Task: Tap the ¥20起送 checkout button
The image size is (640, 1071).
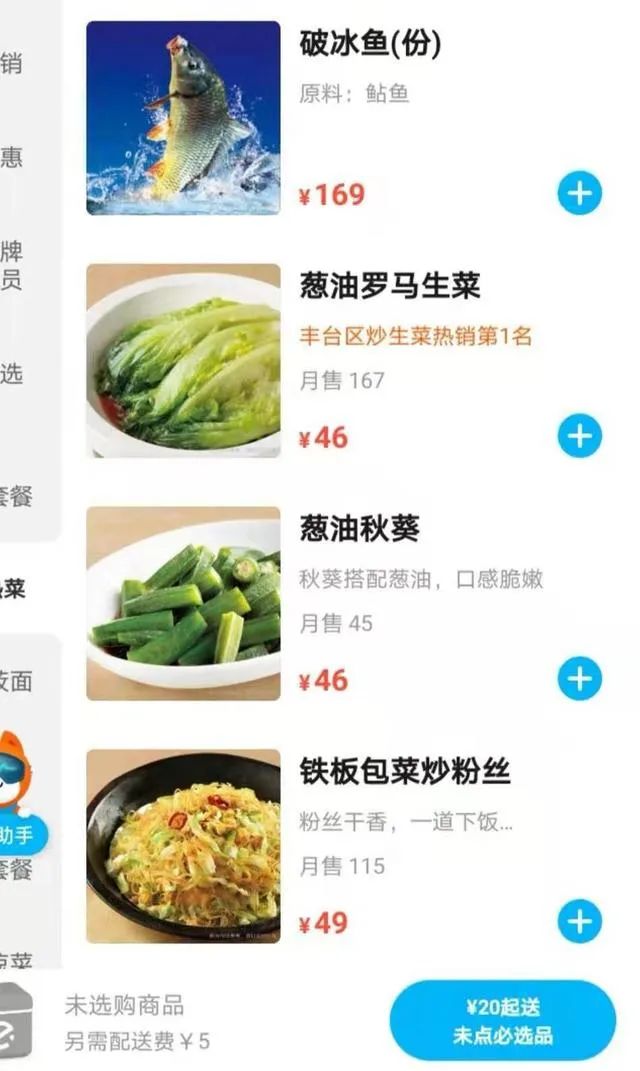Action: pos(502,1020)
